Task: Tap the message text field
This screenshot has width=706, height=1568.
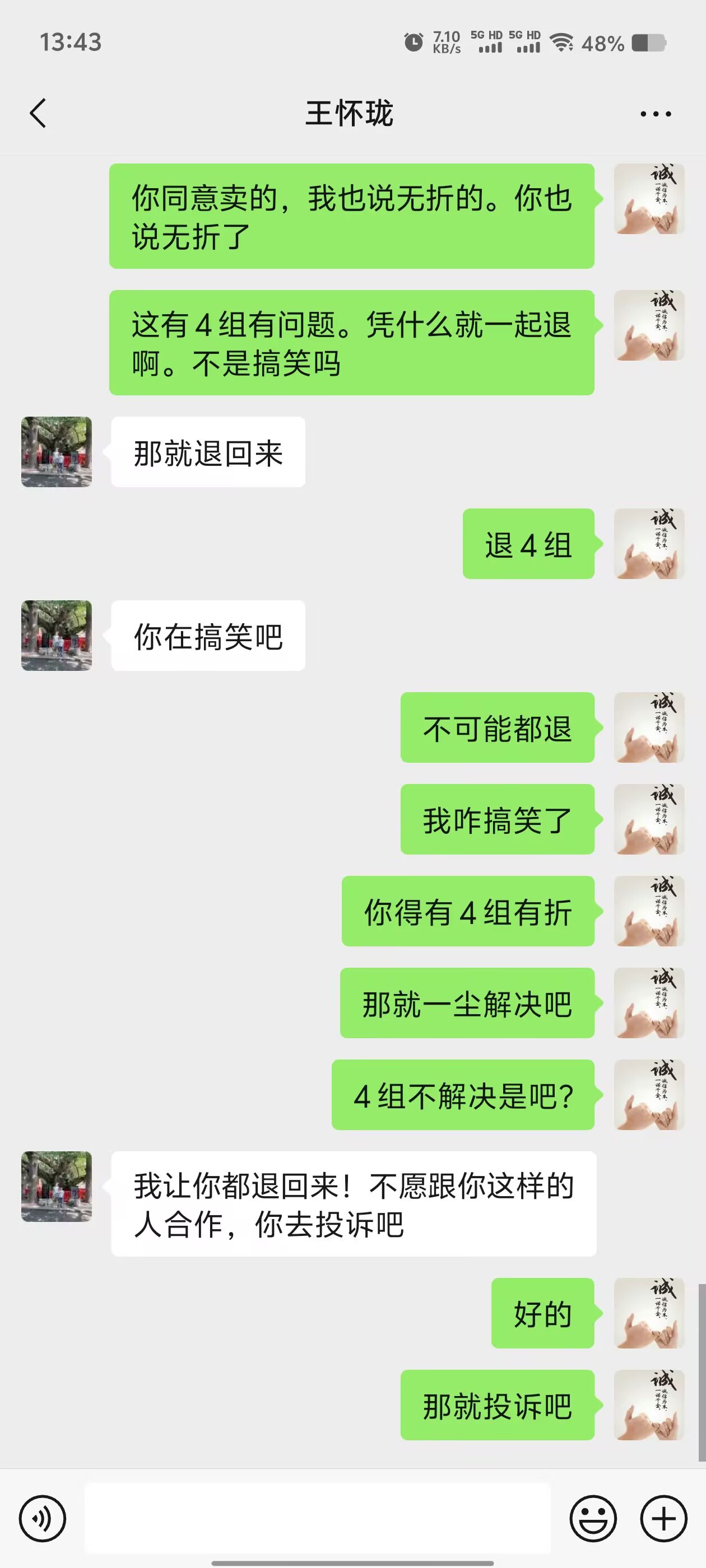Action: [317, 1518]
